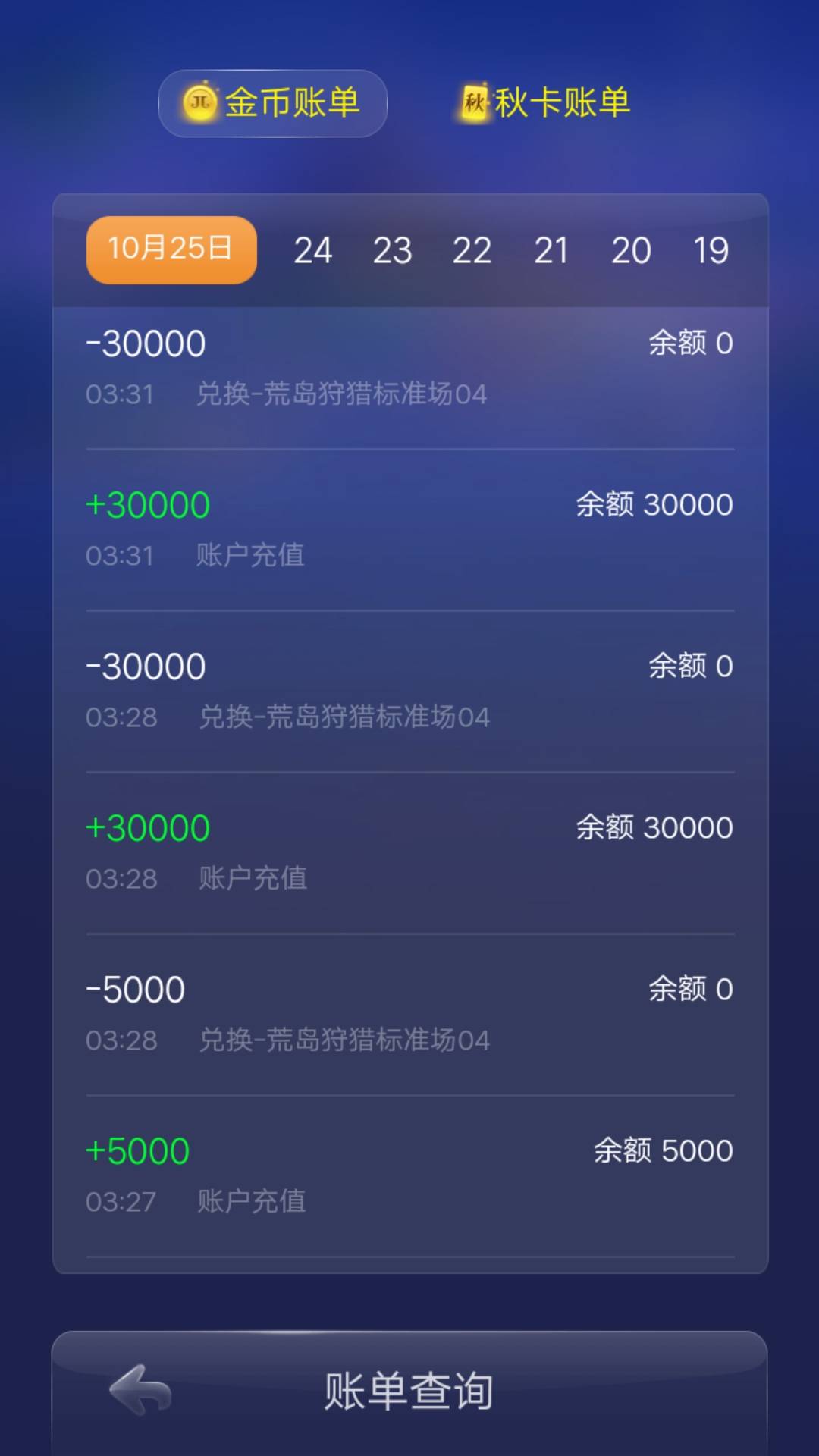Select date 22 in the date row
Image resolution: width=819 pixels, height=1456 pixels.
click(x=473, y=249)
